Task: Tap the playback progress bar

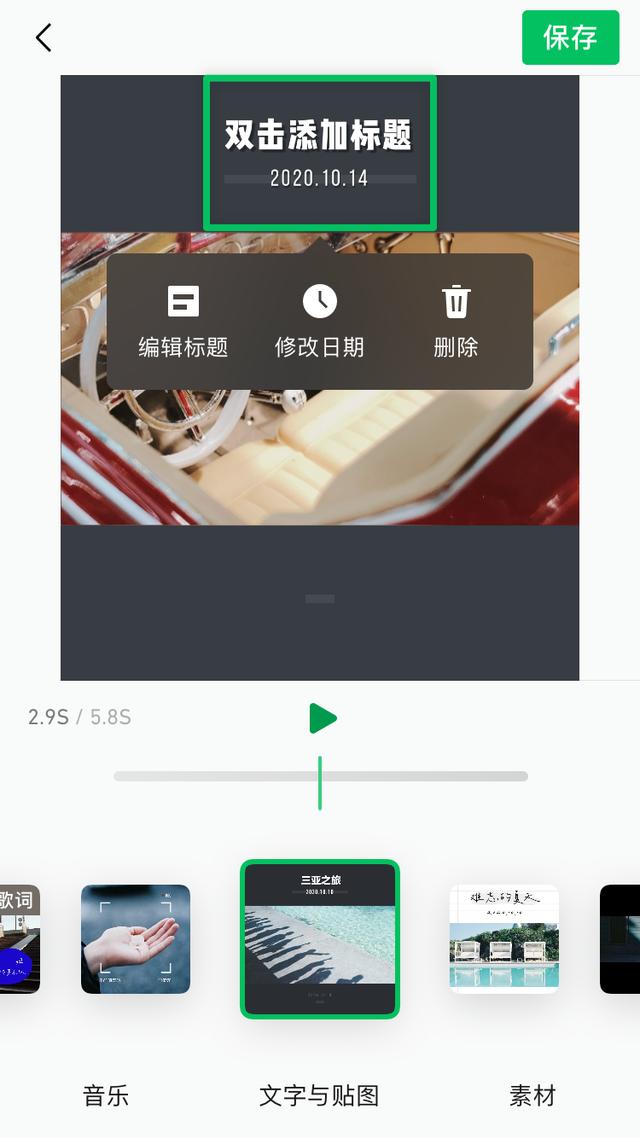Action: (320, 776)
